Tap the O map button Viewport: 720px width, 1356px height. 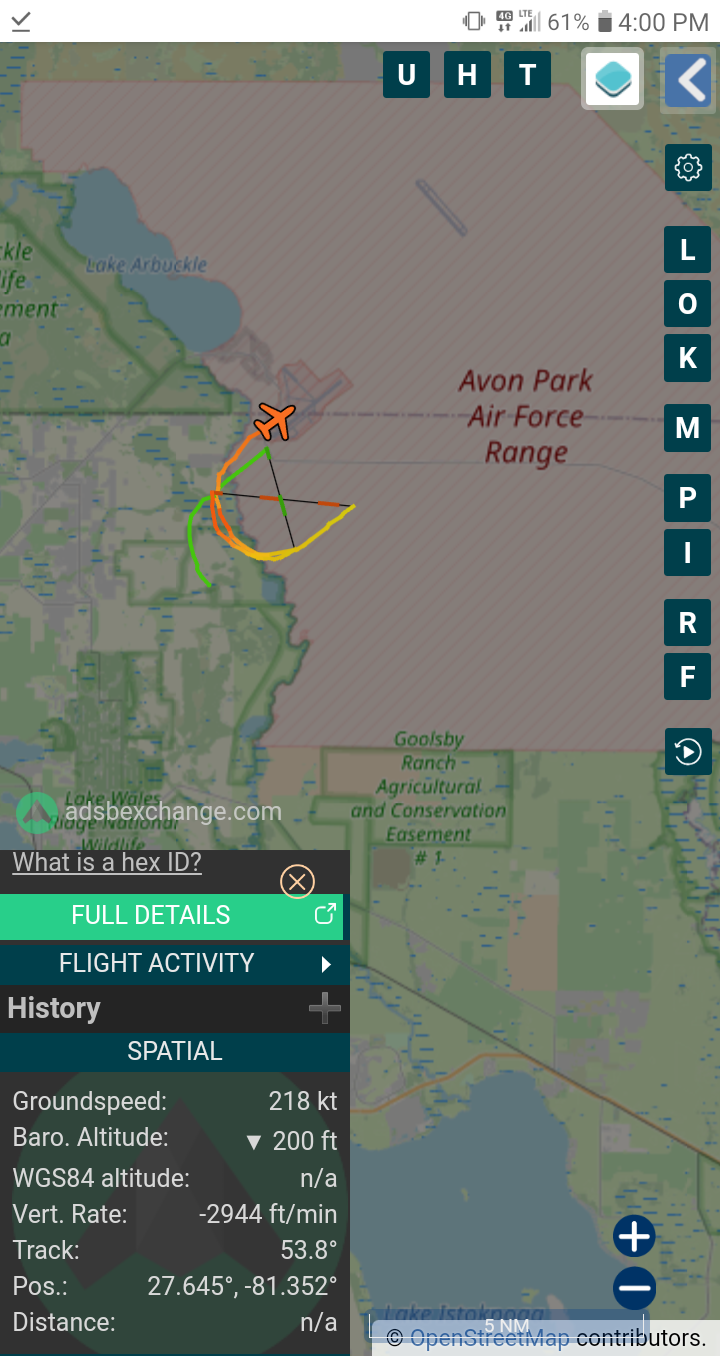tap(688, 304)
